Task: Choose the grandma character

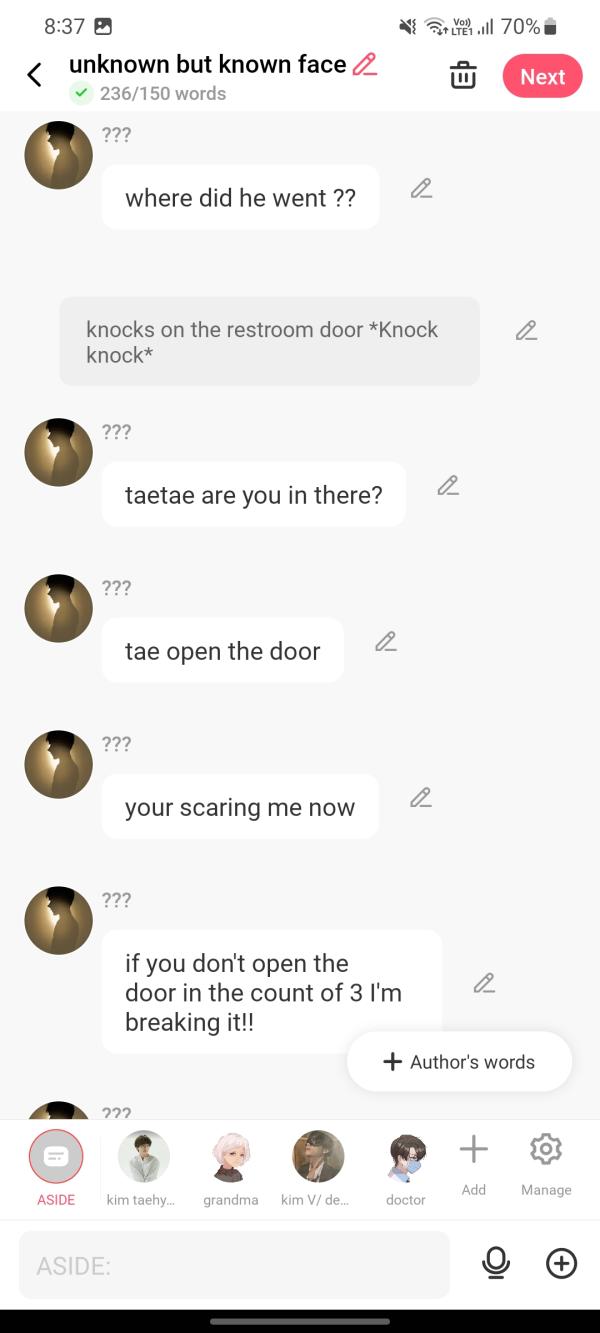Action: pyautogui.click(x=231, y=1165)
